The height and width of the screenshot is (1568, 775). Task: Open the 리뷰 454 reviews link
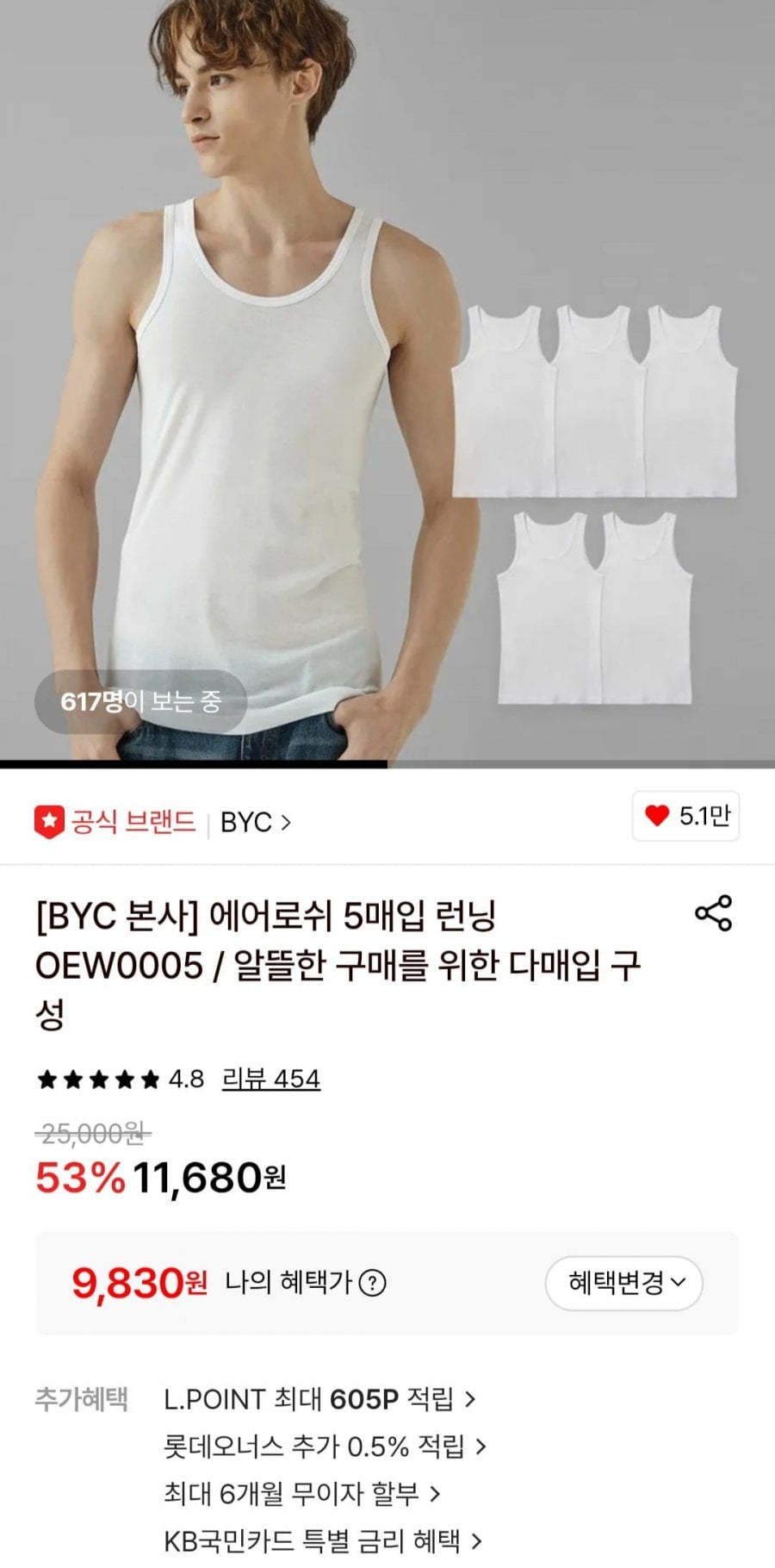270,1079
